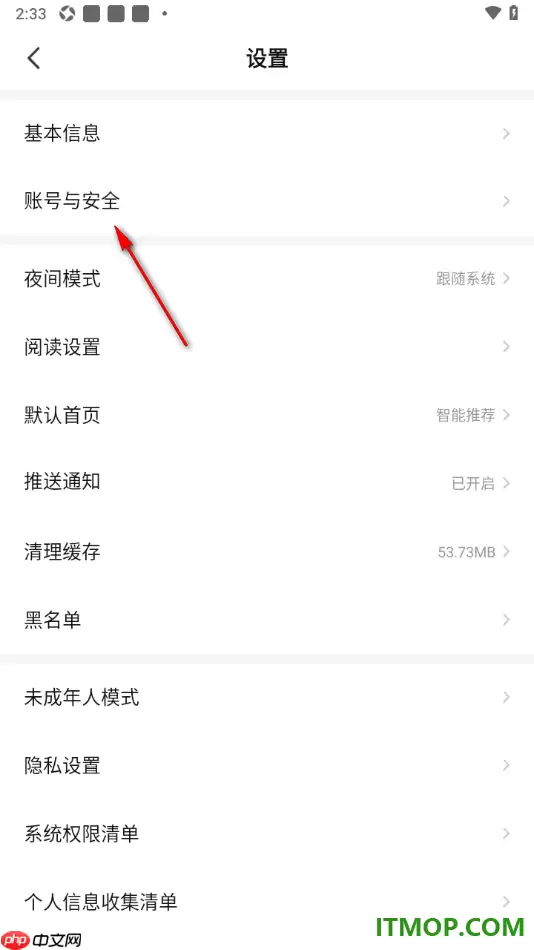The image size is (534, 950).
Task: Open 隐私设置
Action: pos(267,766)
